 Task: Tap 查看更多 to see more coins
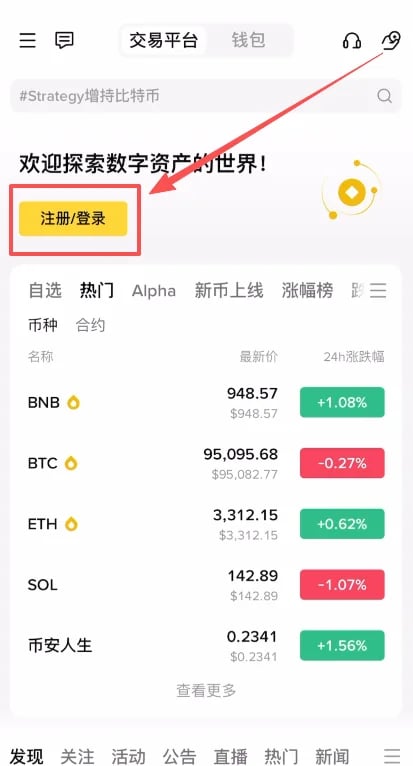pos(206,690)
